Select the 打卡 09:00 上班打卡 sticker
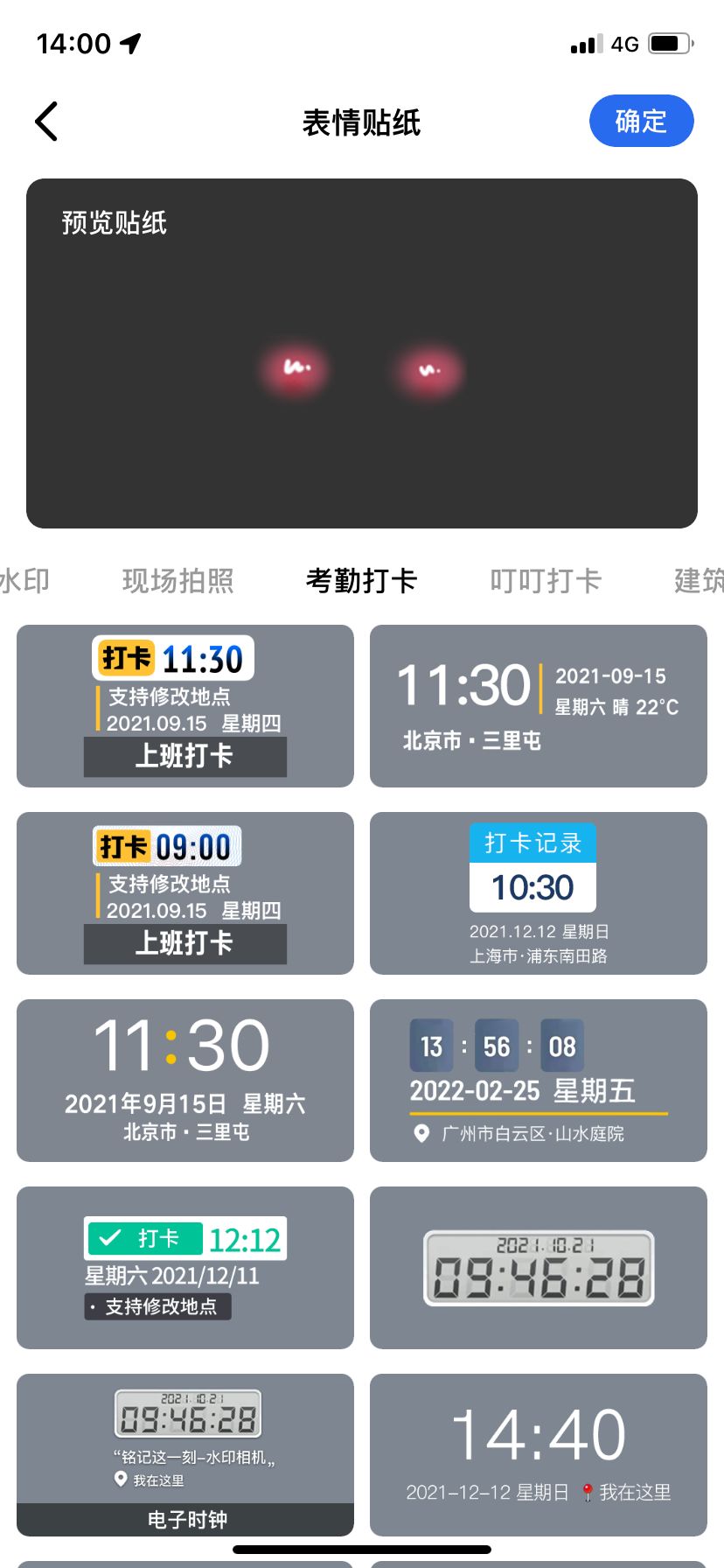Screen dimensions: 724x1568 tap(185, 893)
